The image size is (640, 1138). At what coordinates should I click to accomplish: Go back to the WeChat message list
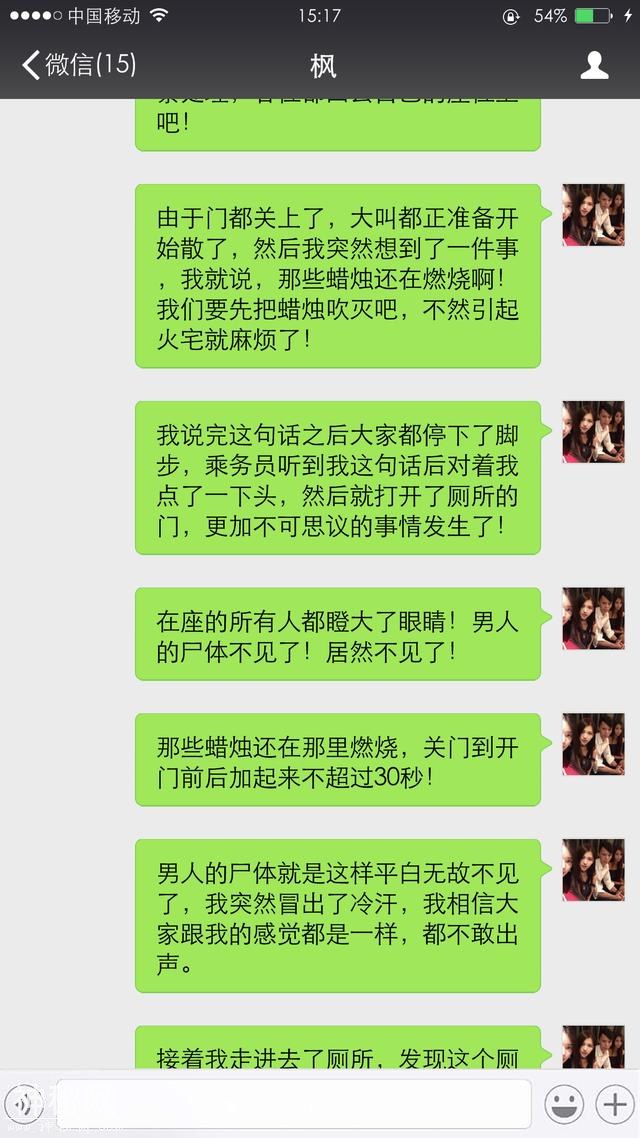(78, 66)
